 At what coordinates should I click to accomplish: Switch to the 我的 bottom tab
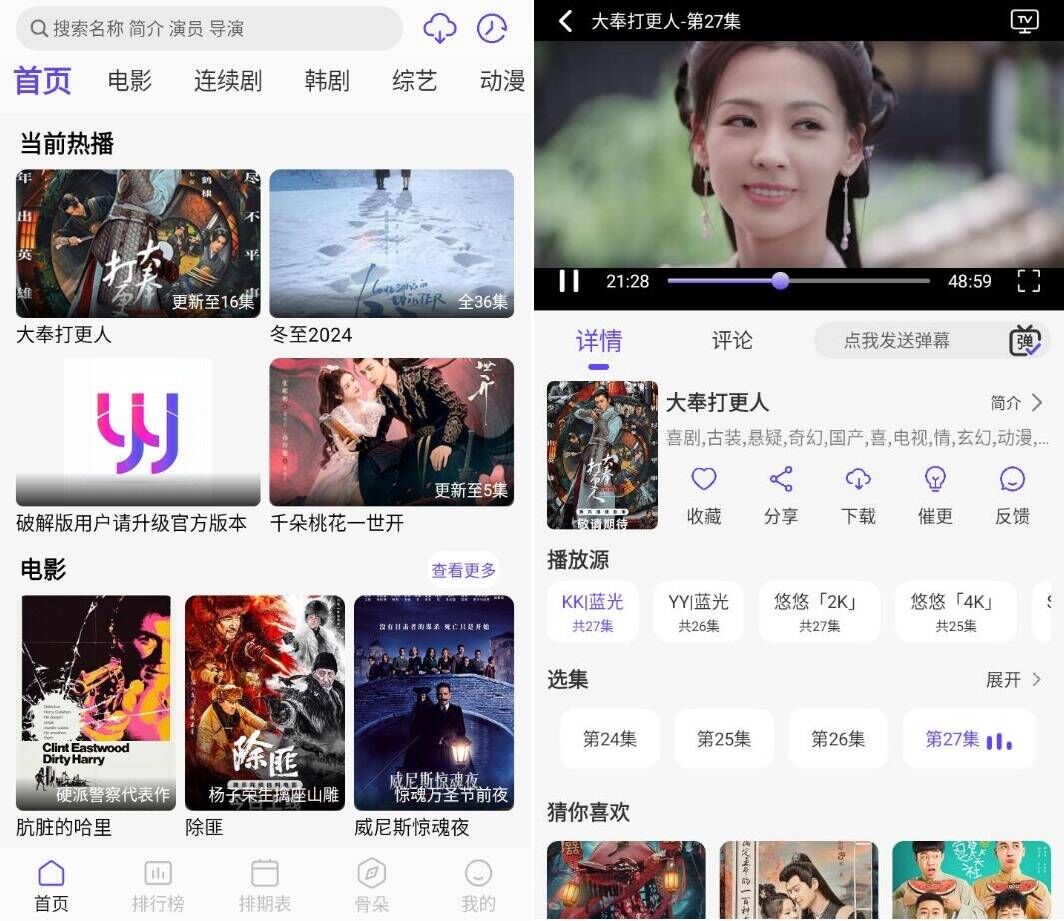pyautogui.click(x=478, y=886)
